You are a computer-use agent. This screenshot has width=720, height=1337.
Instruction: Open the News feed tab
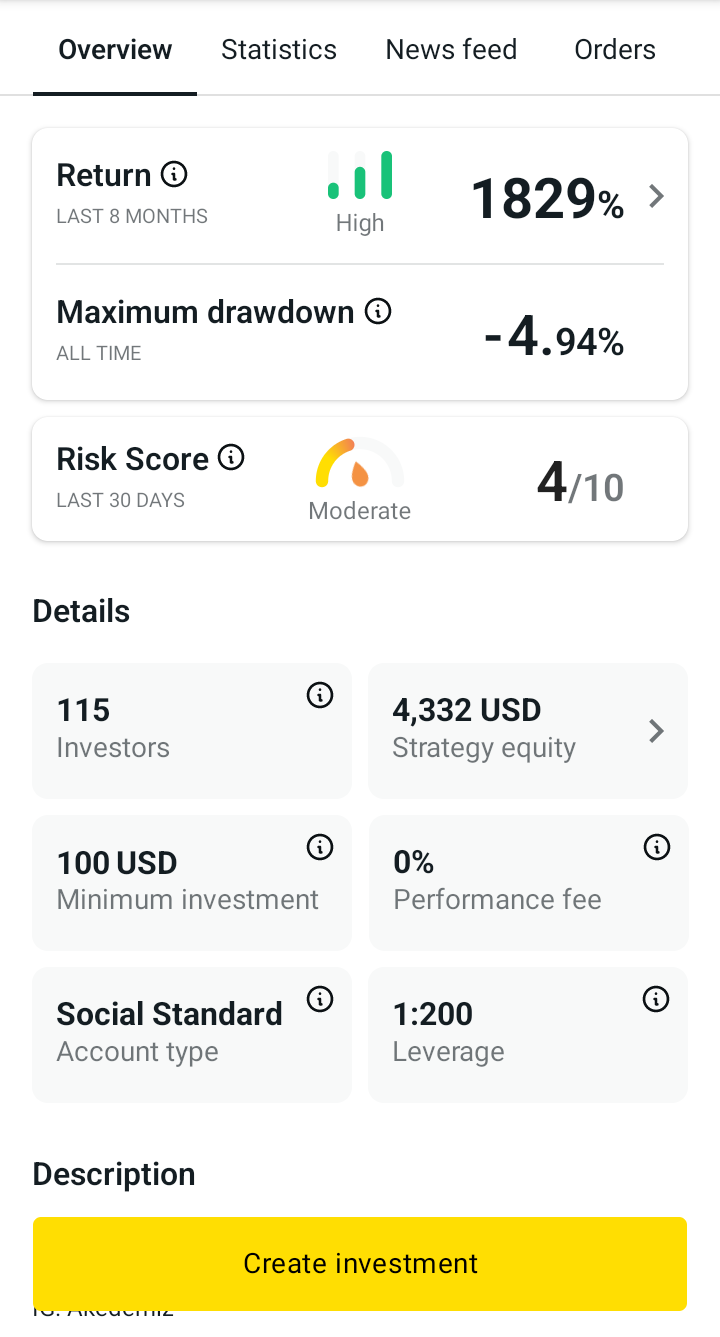(x=451, y=50)
